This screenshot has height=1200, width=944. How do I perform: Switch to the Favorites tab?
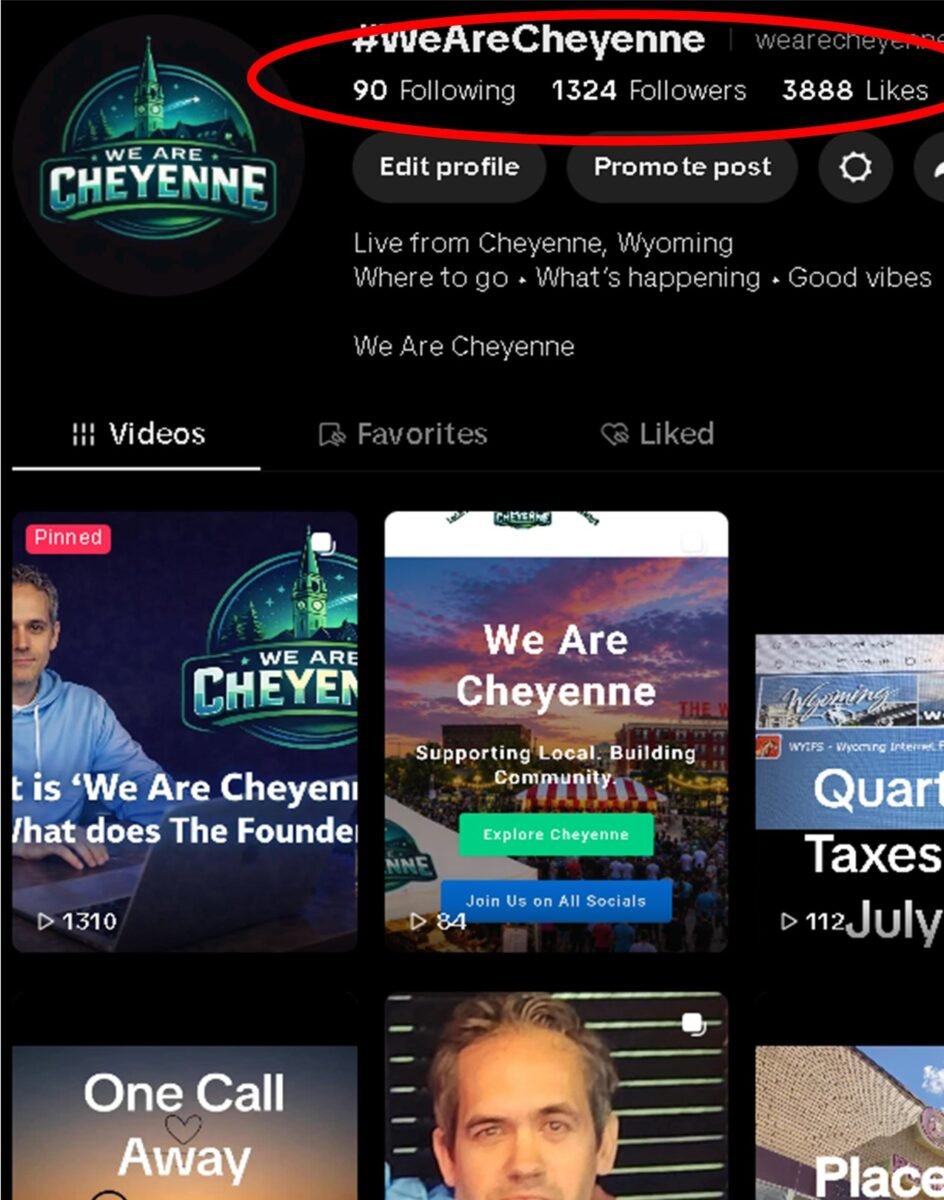coord(403,434)
